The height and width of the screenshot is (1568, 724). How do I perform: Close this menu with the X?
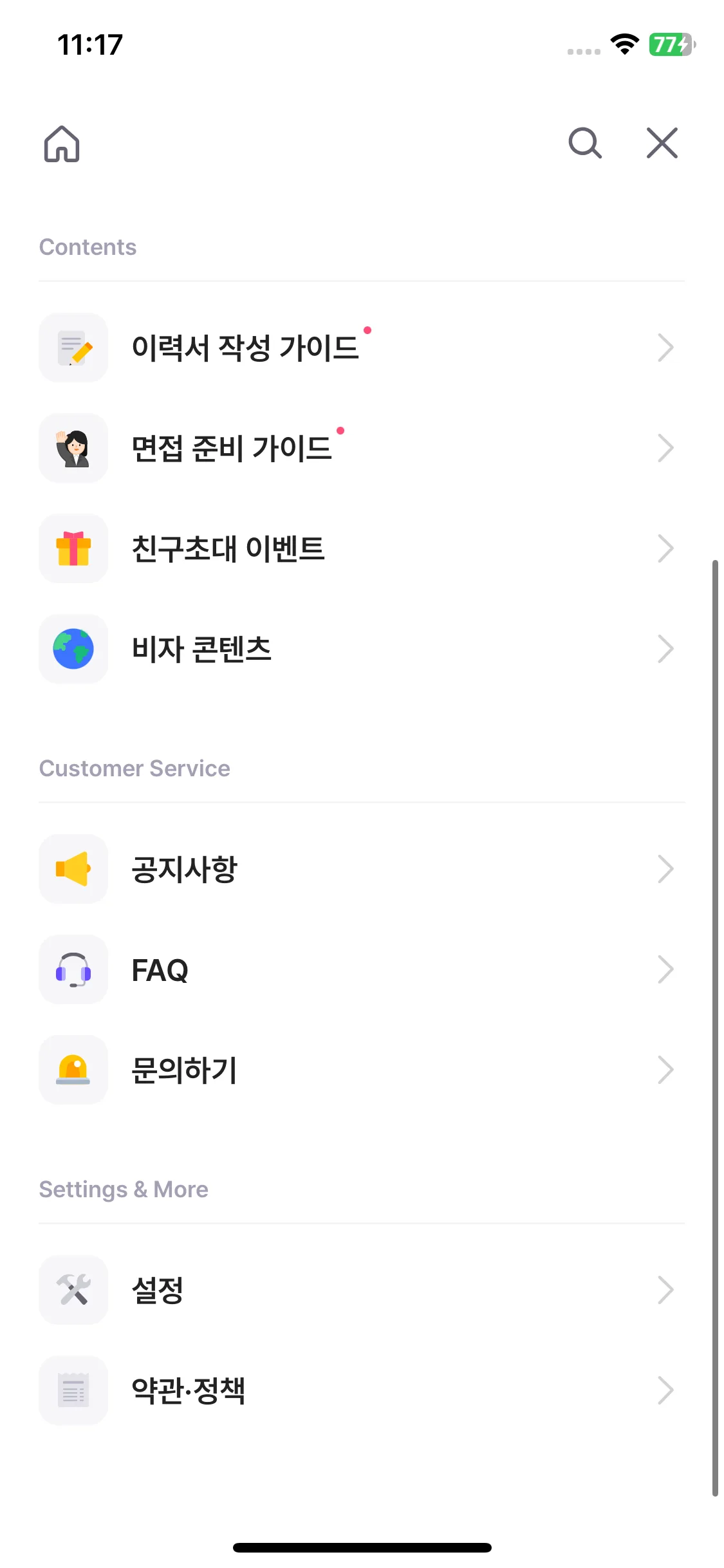pos(662,143)
